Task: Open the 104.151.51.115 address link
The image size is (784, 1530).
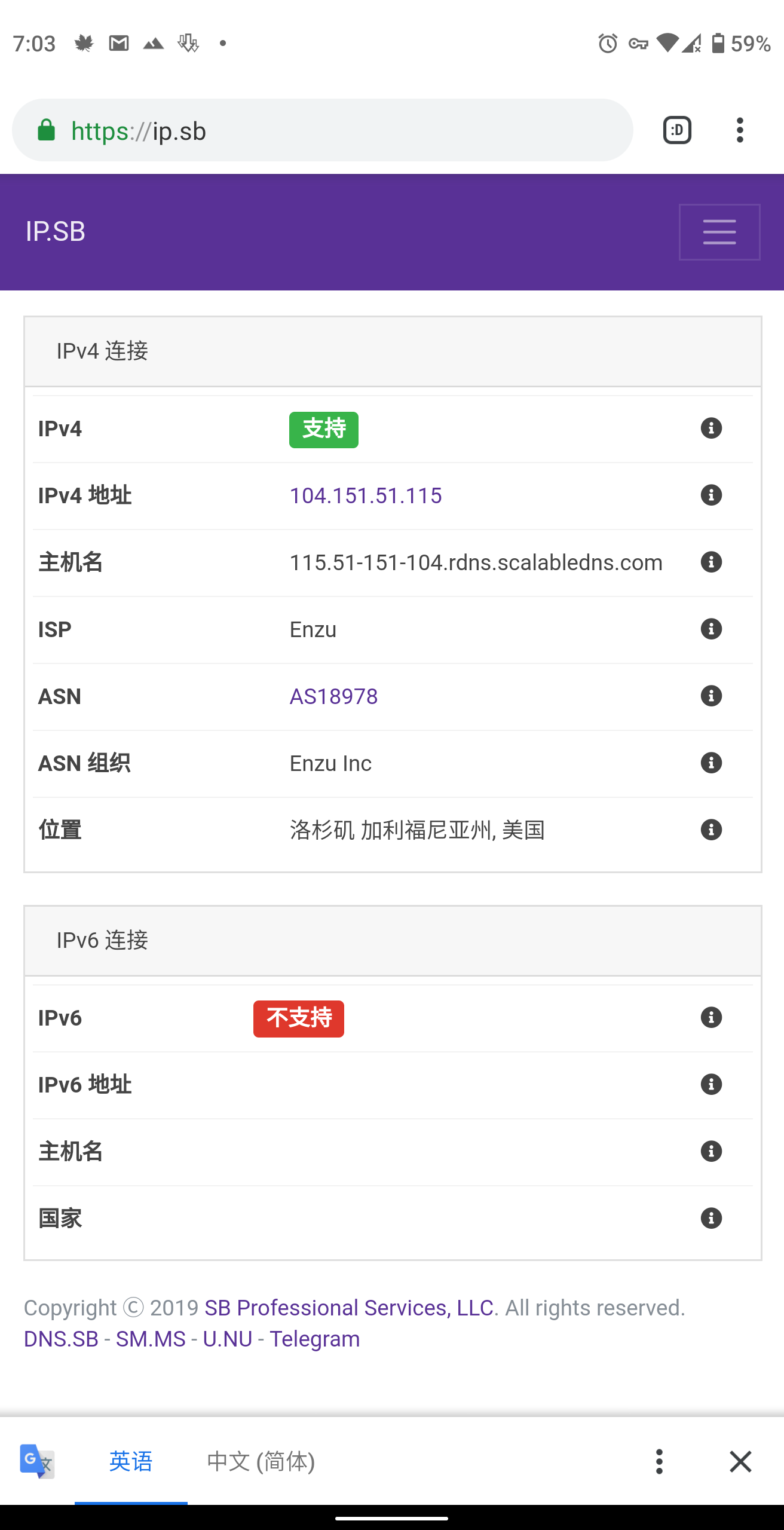Action: click(x=365, y=496)
